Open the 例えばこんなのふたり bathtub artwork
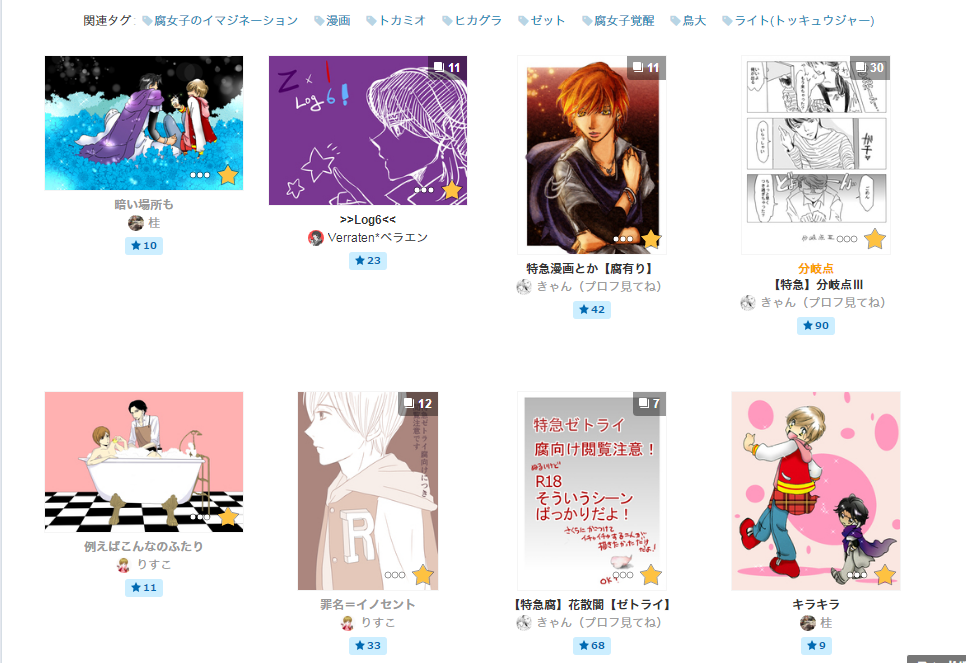 click(143, 460)
